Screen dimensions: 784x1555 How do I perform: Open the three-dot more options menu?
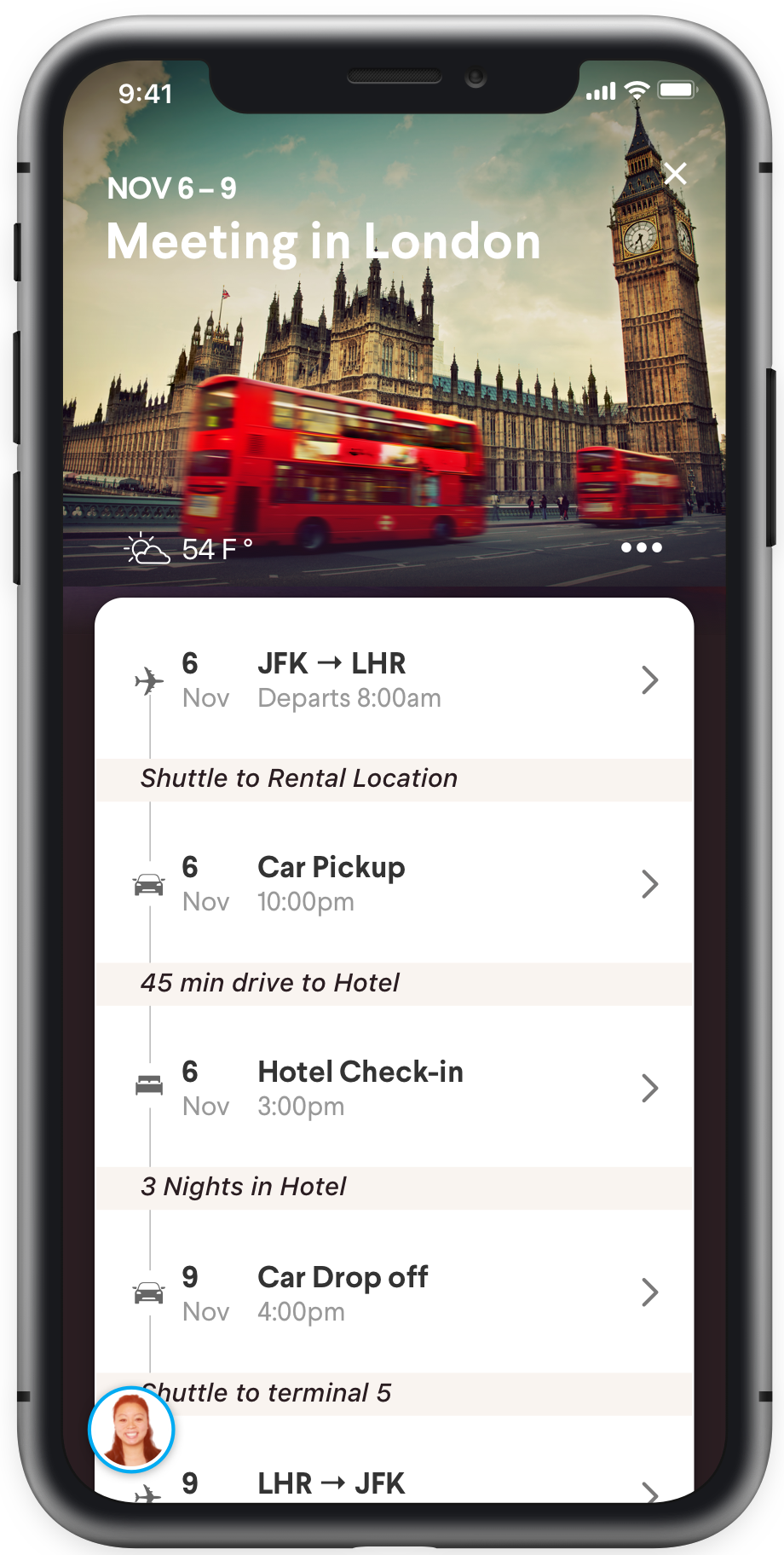coord(641,547)
